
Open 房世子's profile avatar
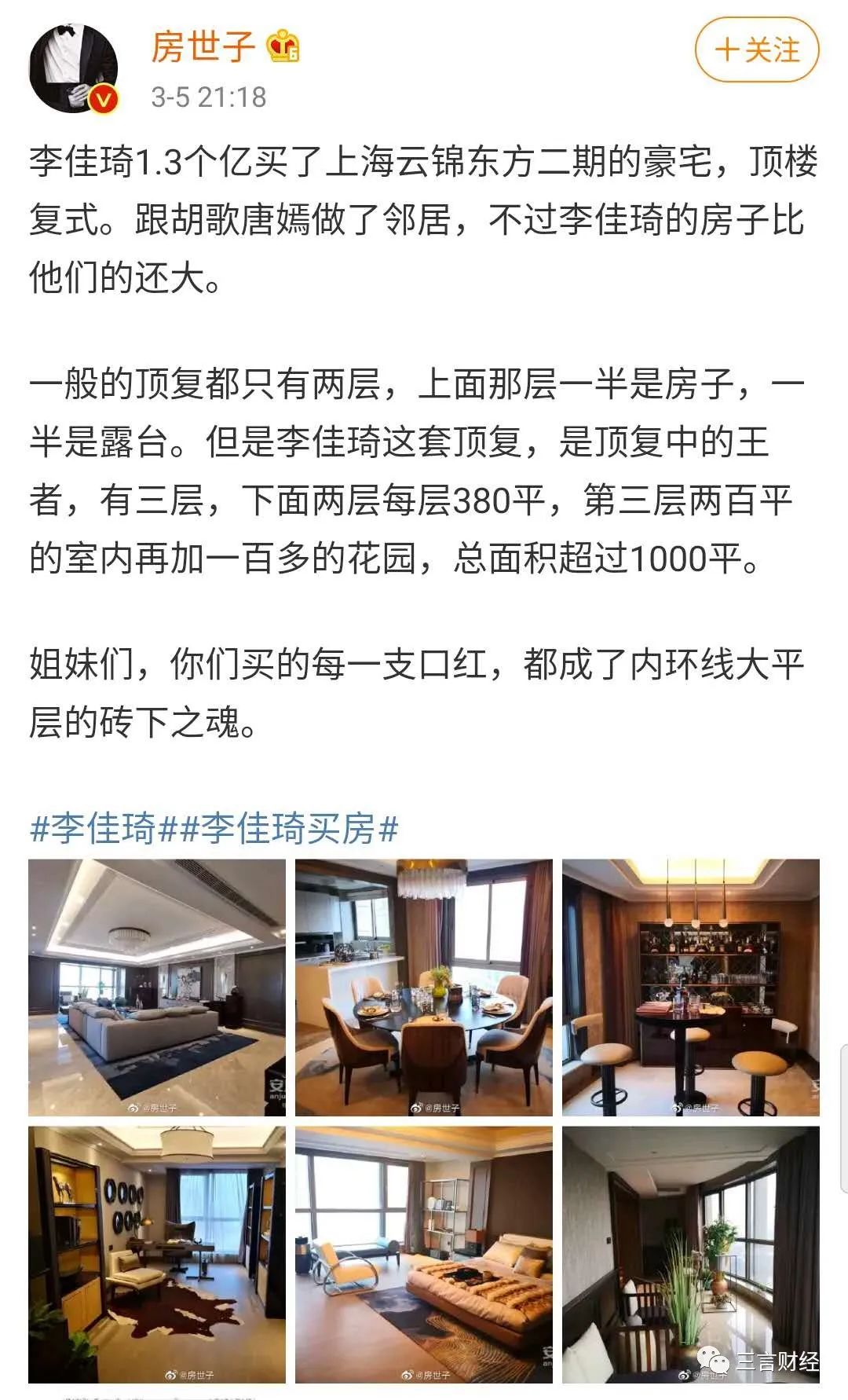point(73,69)
